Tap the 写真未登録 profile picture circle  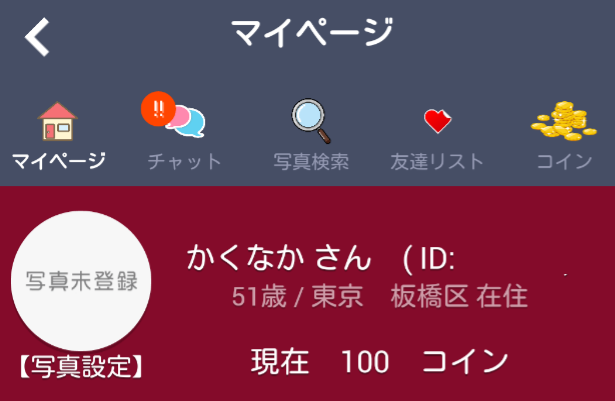pos(81,281)
